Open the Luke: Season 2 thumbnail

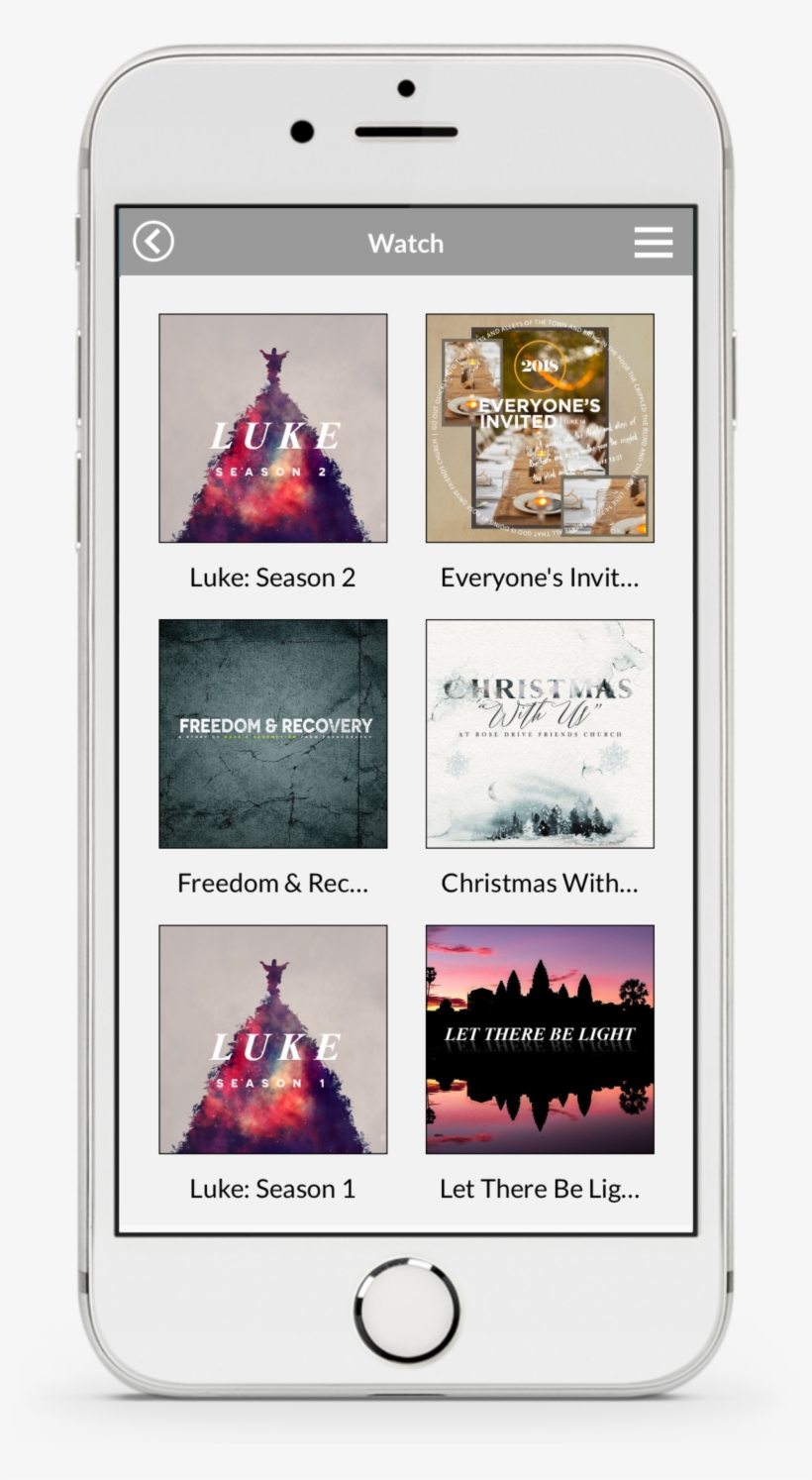point(272,428)
